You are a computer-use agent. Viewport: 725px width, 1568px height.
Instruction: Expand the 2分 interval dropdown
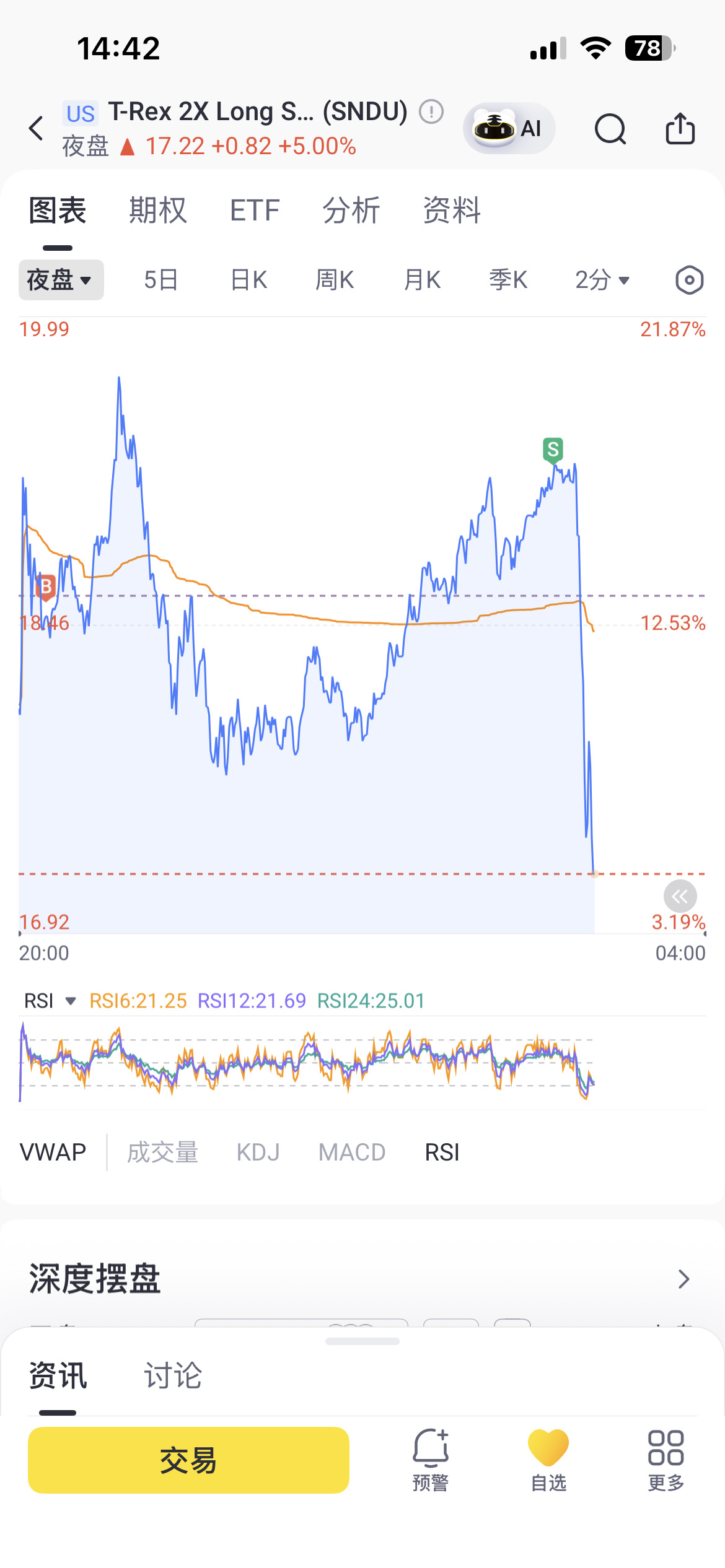pyautogui.click(x=602, y=280)
